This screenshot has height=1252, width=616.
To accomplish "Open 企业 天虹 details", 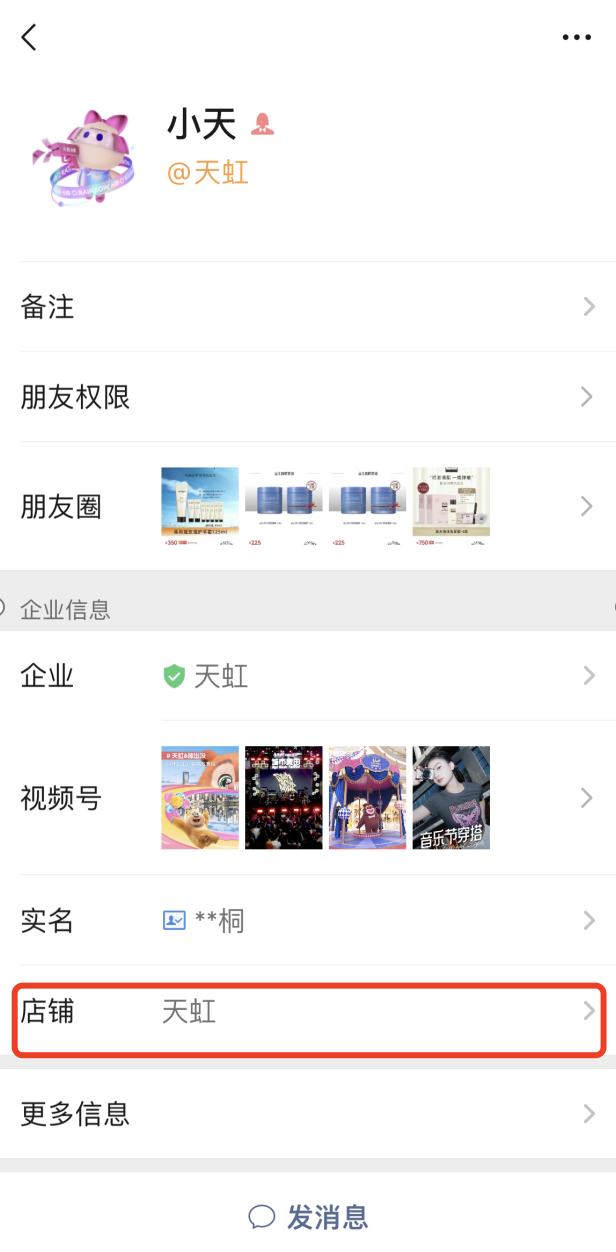I will pyautogui.click(x=308, y=676).
